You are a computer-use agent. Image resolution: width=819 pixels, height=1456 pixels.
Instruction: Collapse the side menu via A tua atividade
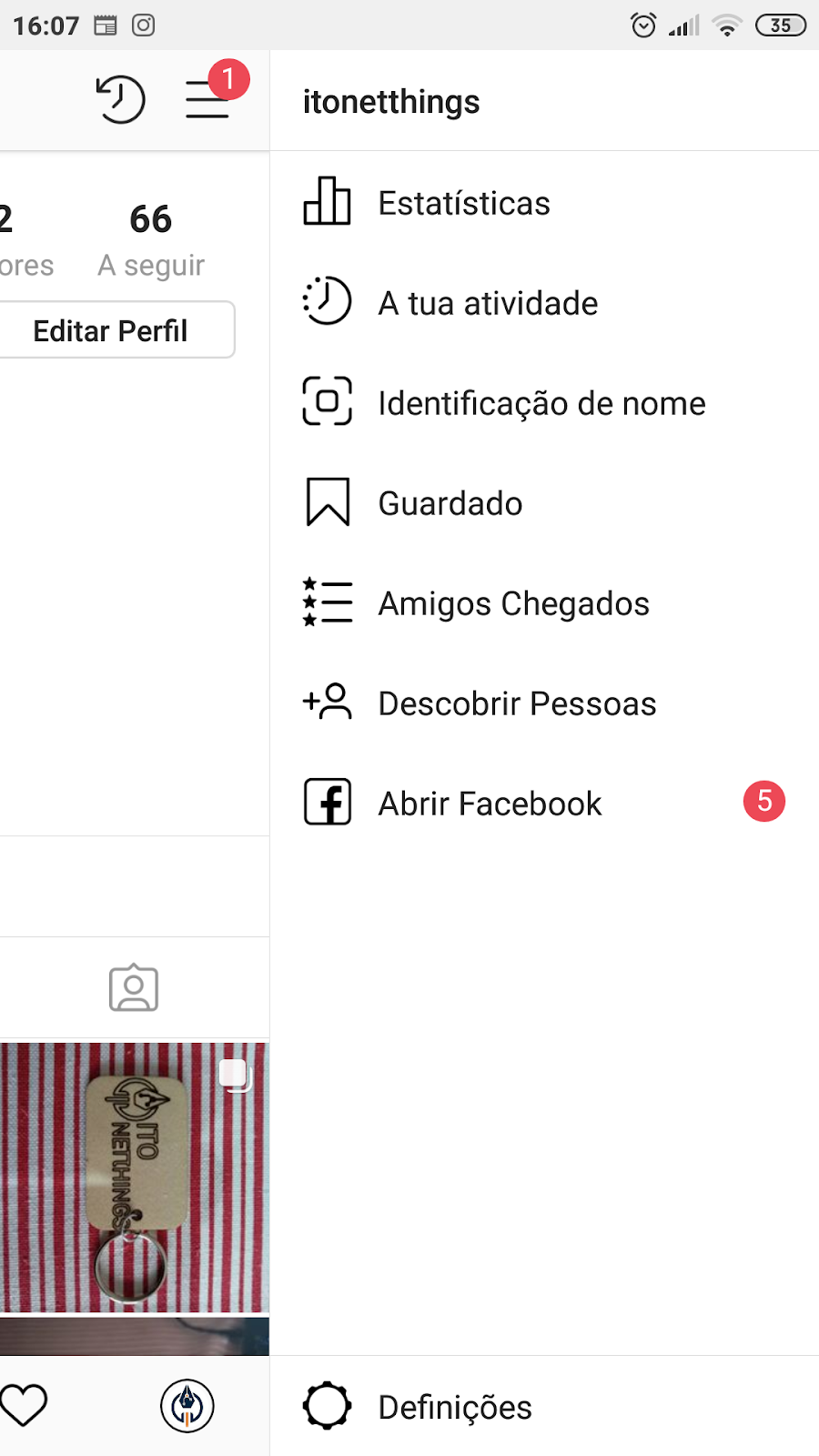[488, 303]
